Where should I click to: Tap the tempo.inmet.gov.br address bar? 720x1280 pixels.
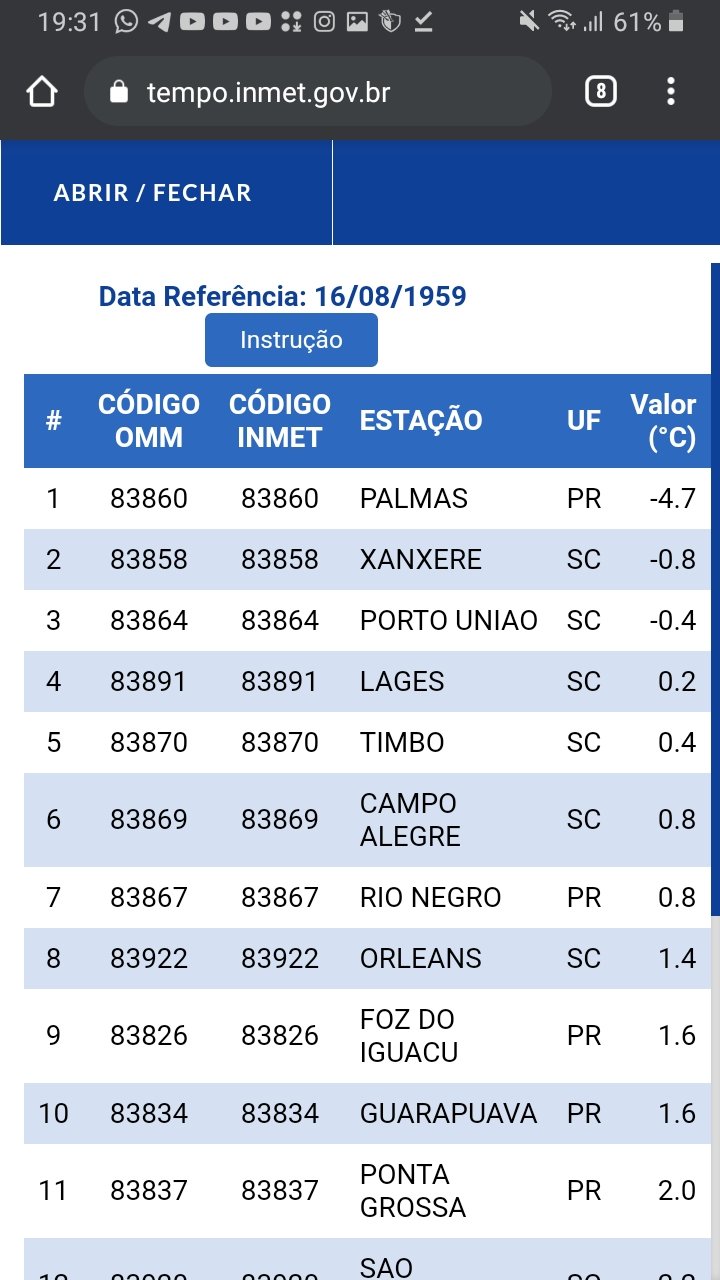pyautogui.click(x=318, y=93)
